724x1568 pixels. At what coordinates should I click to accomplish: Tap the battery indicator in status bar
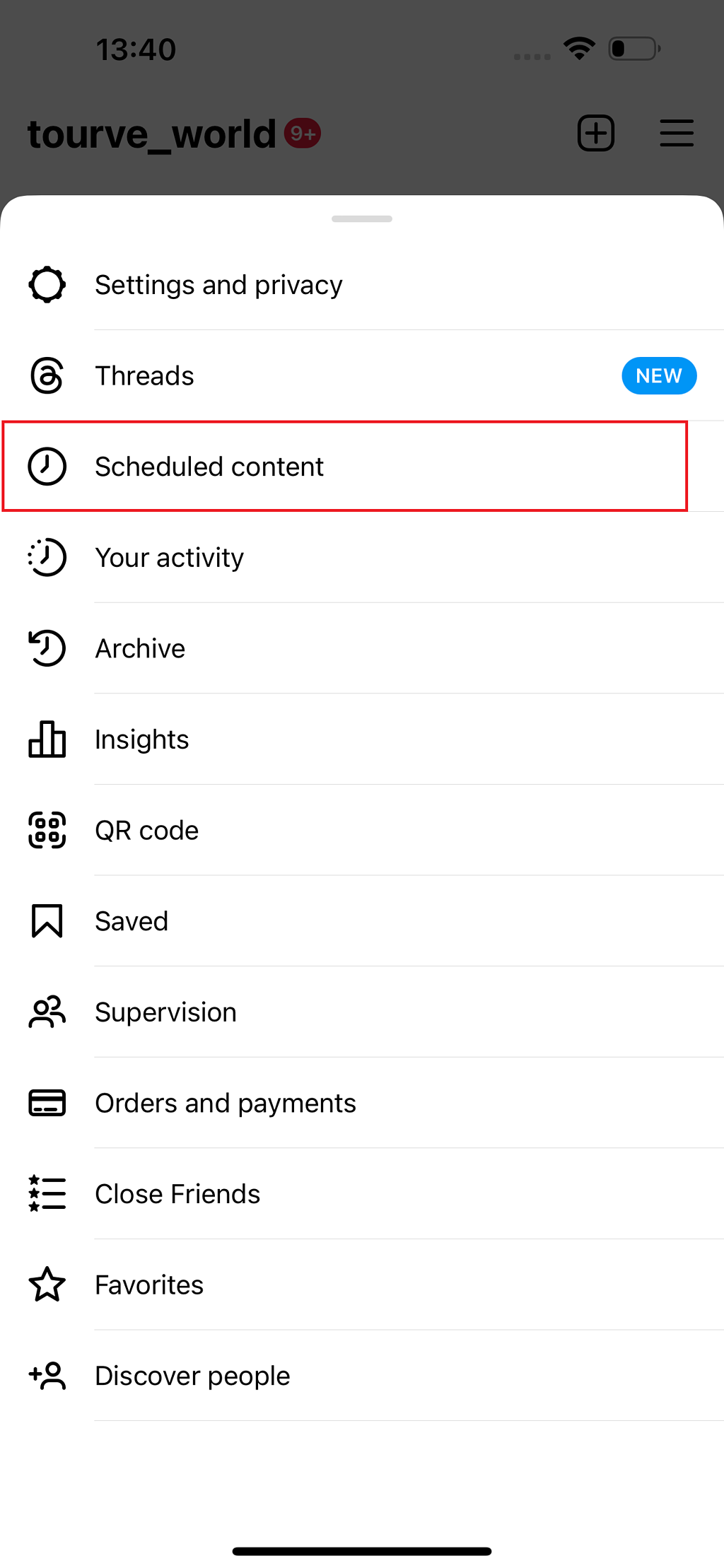pyautogui.click(x=633, y=48)
